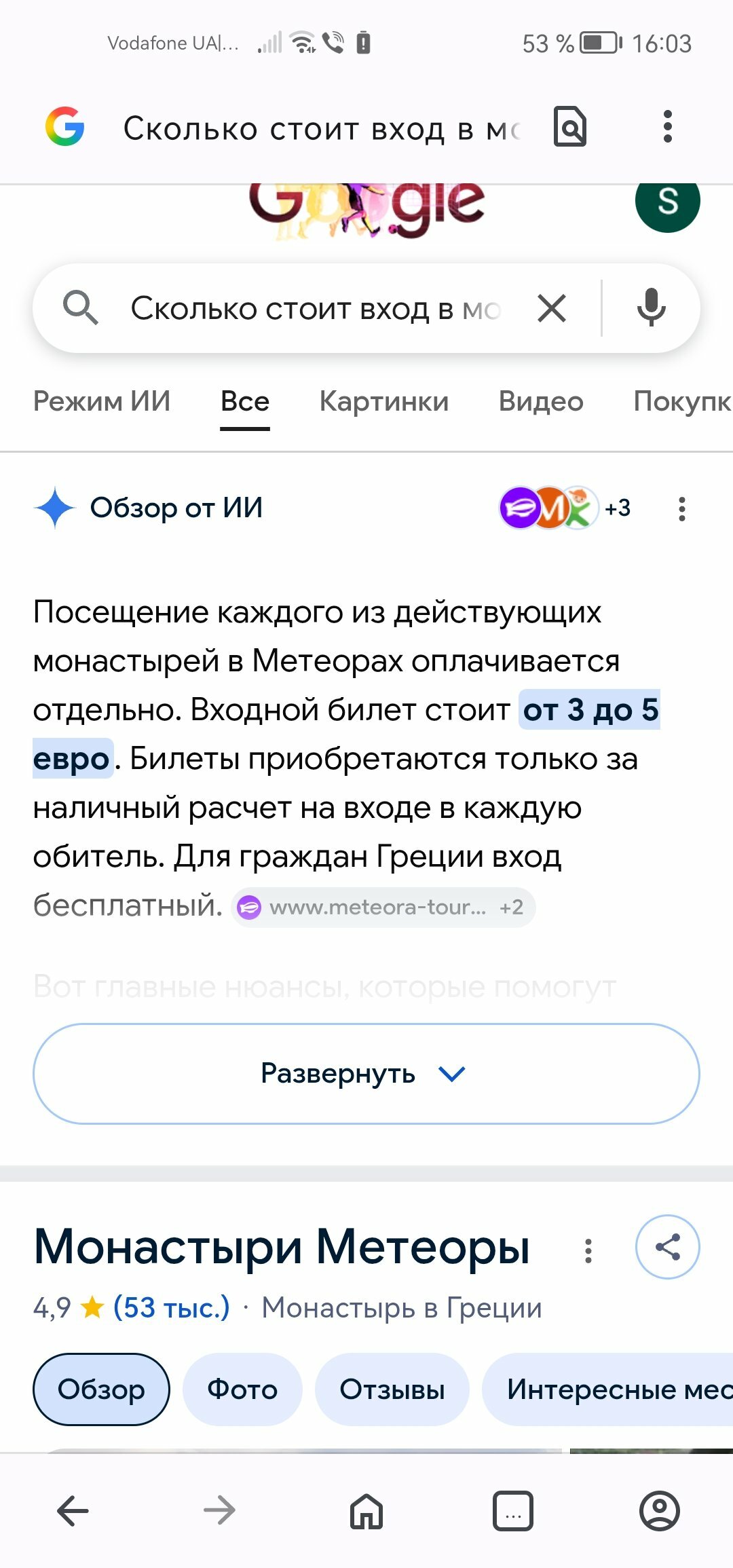Tap the Google search query field
The image size is (733, 1568).
coord(316,309)
